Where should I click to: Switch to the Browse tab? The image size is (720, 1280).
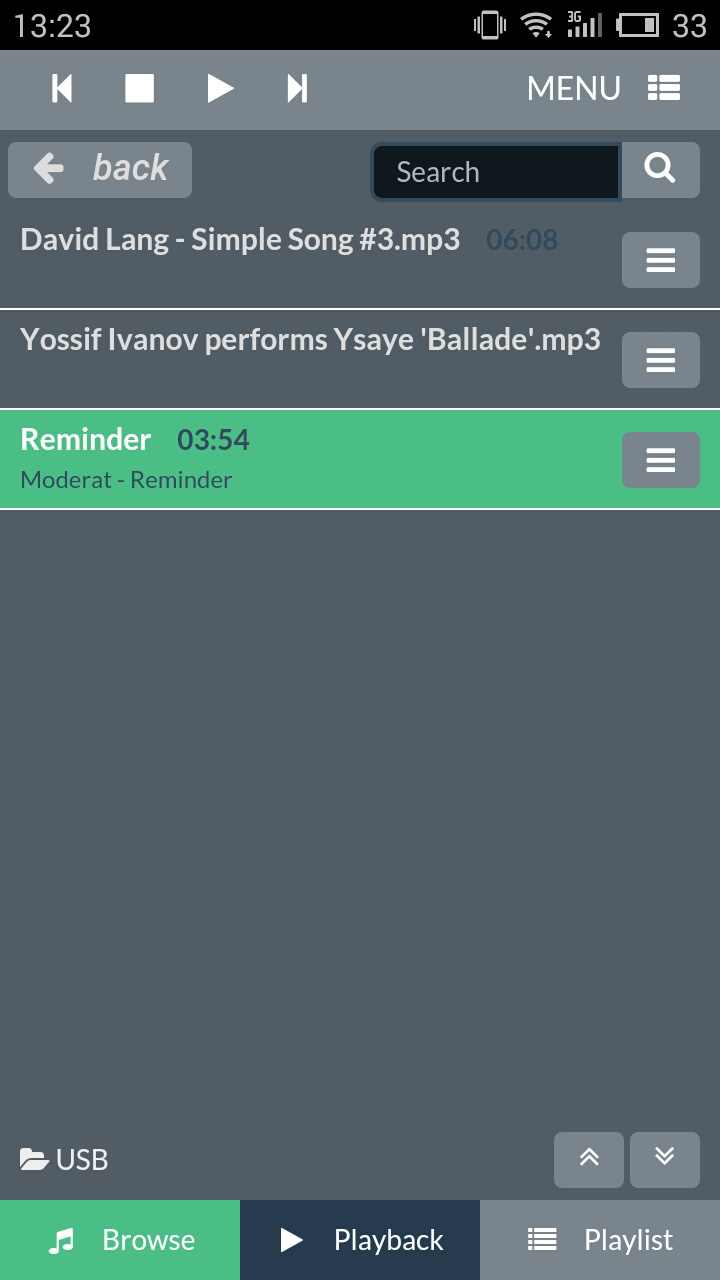120,1240
